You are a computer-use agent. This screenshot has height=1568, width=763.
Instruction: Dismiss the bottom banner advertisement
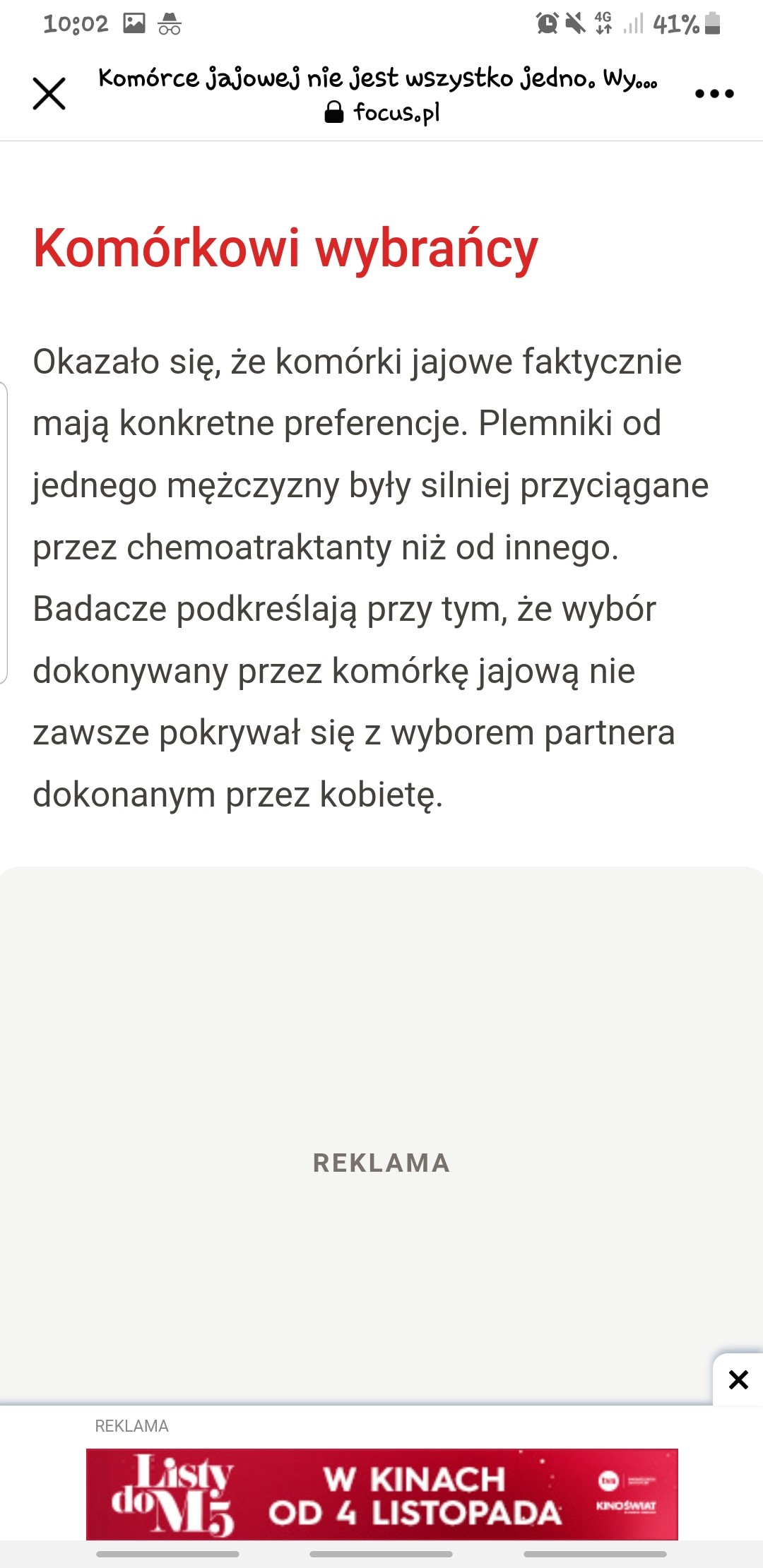point(738,1379)
